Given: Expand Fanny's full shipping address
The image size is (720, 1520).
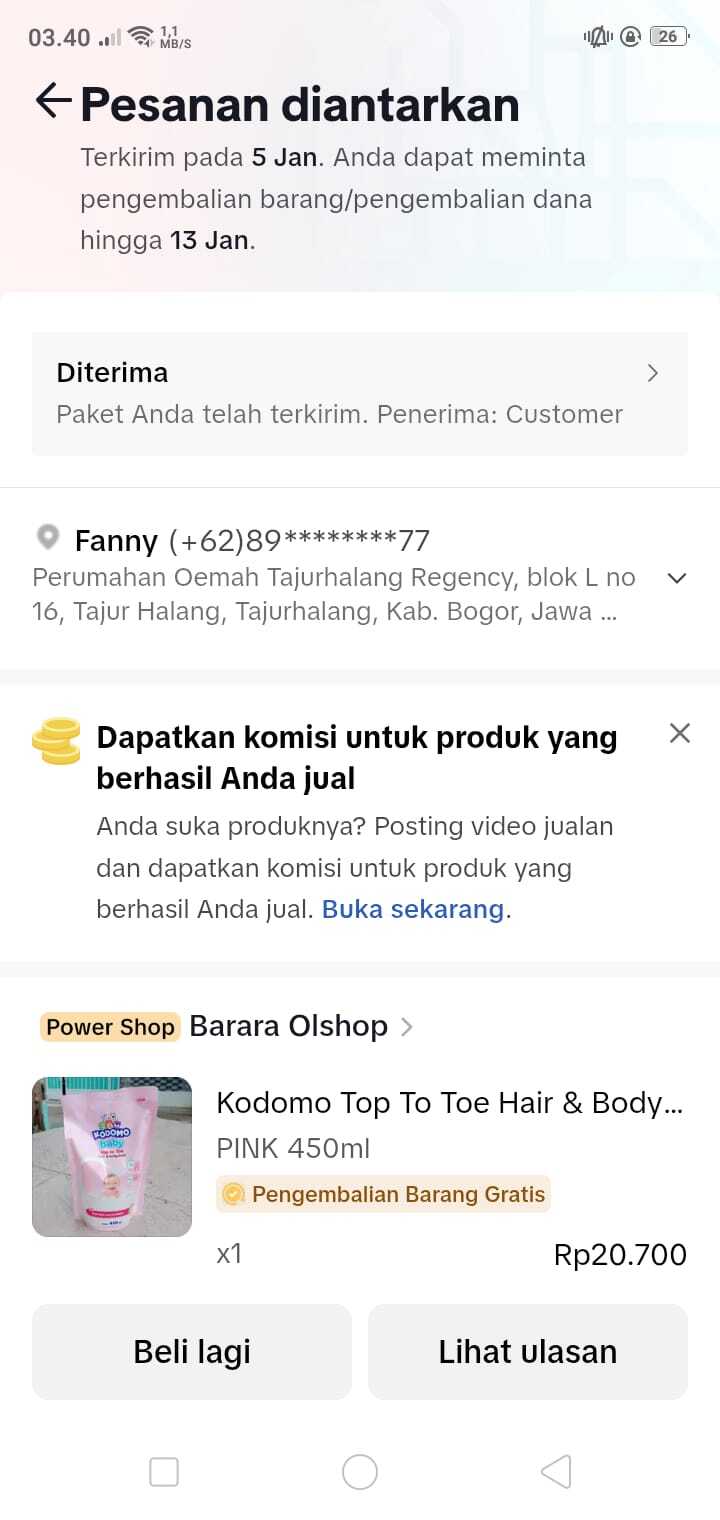Looking at the screenshot, I should 677,578.
